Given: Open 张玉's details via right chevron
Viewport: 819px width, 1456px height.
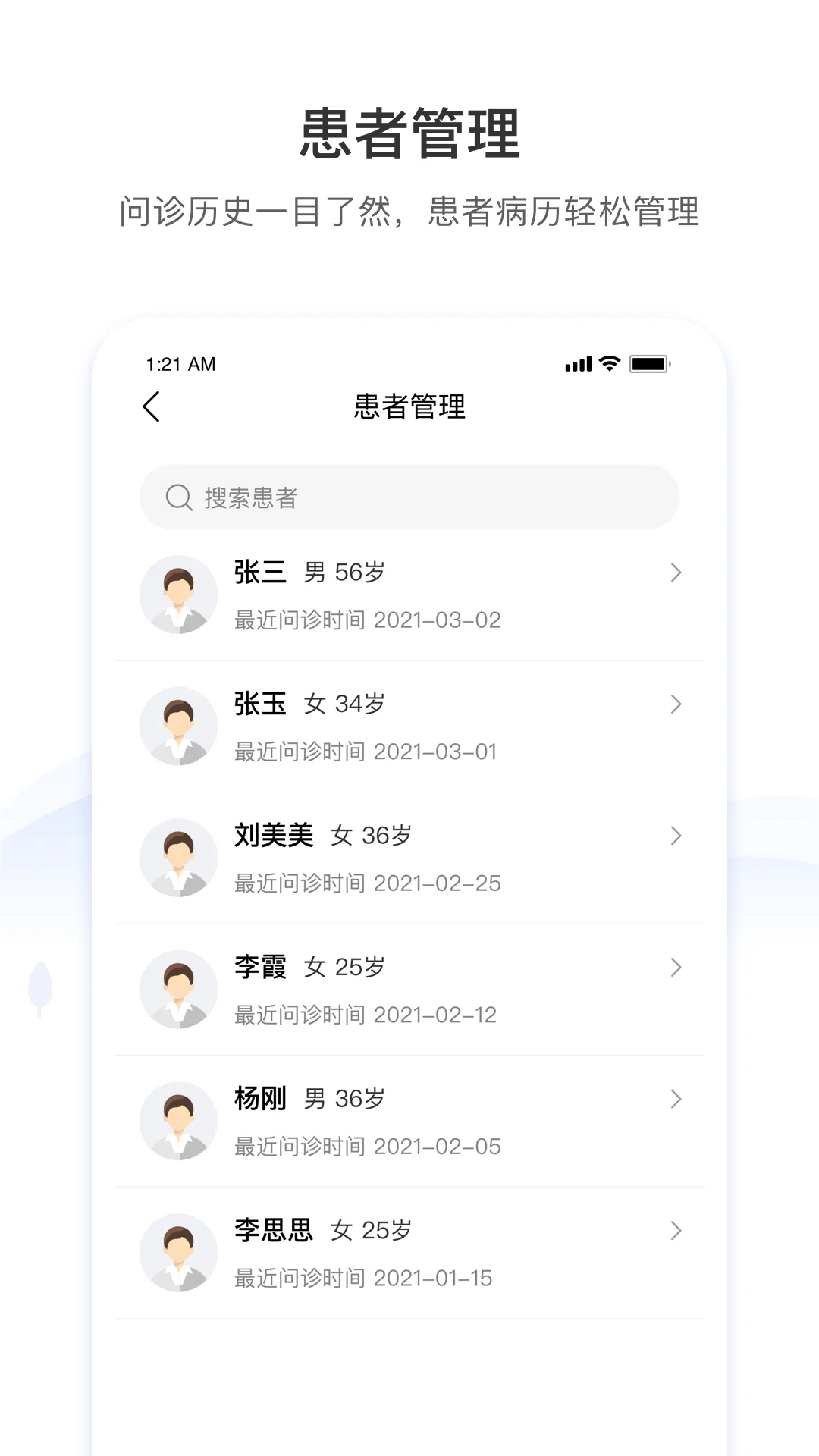Looking at the screenshot, I should tap(676, 704).
